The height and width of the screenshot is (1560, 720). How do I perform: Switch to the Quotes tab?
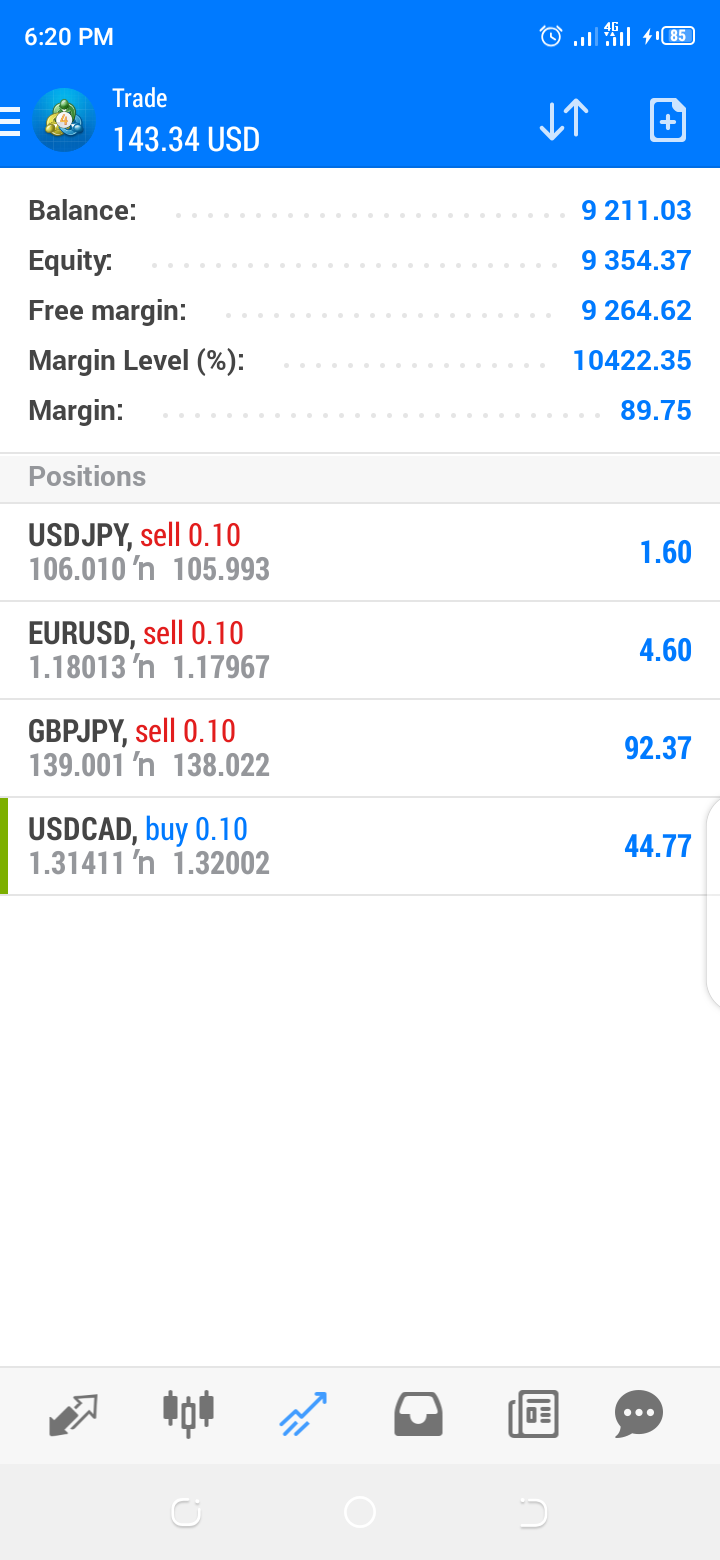74,1415
